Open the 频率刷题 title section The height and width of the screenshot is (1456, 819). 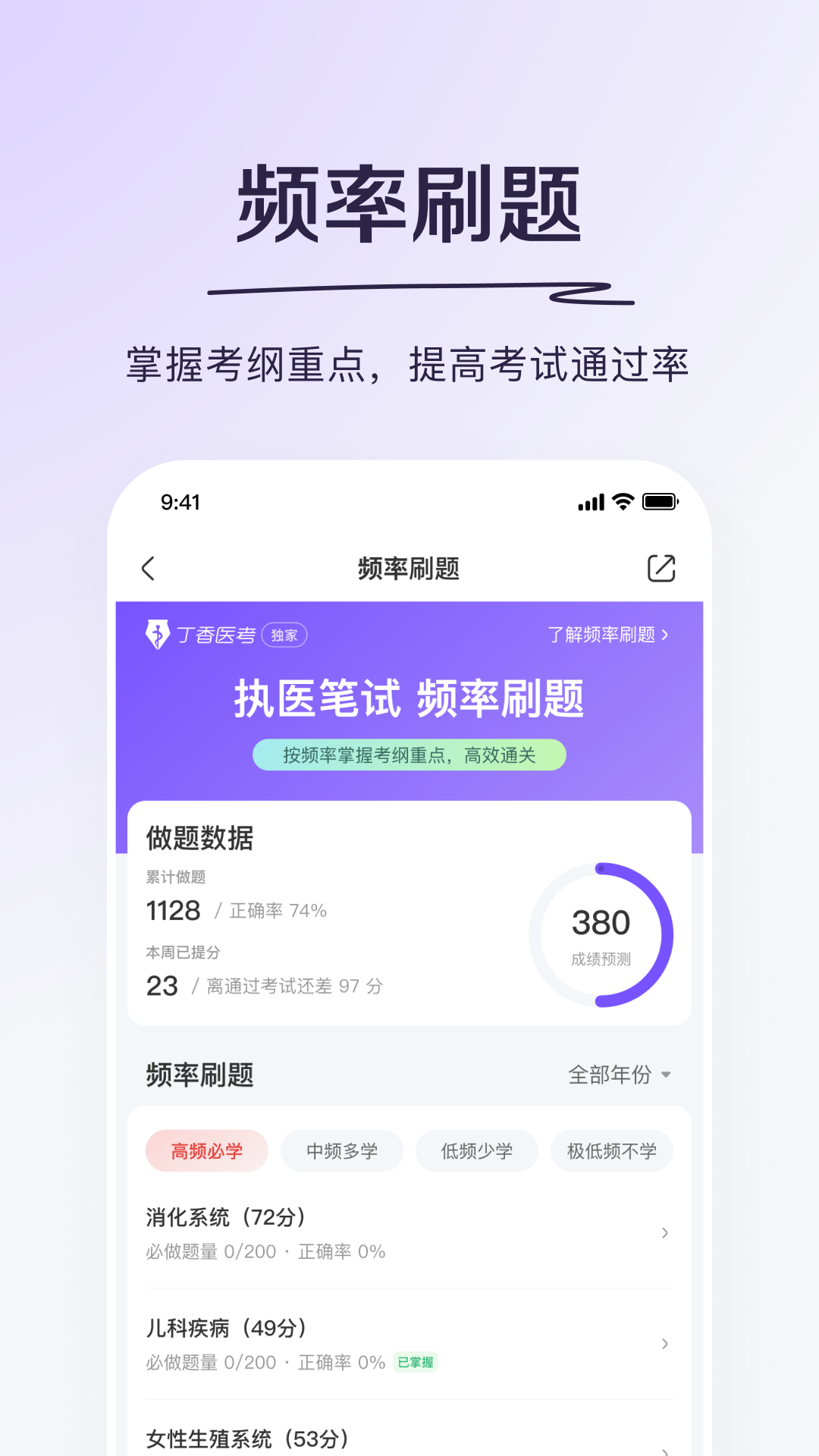click(x=200, y=1075)
